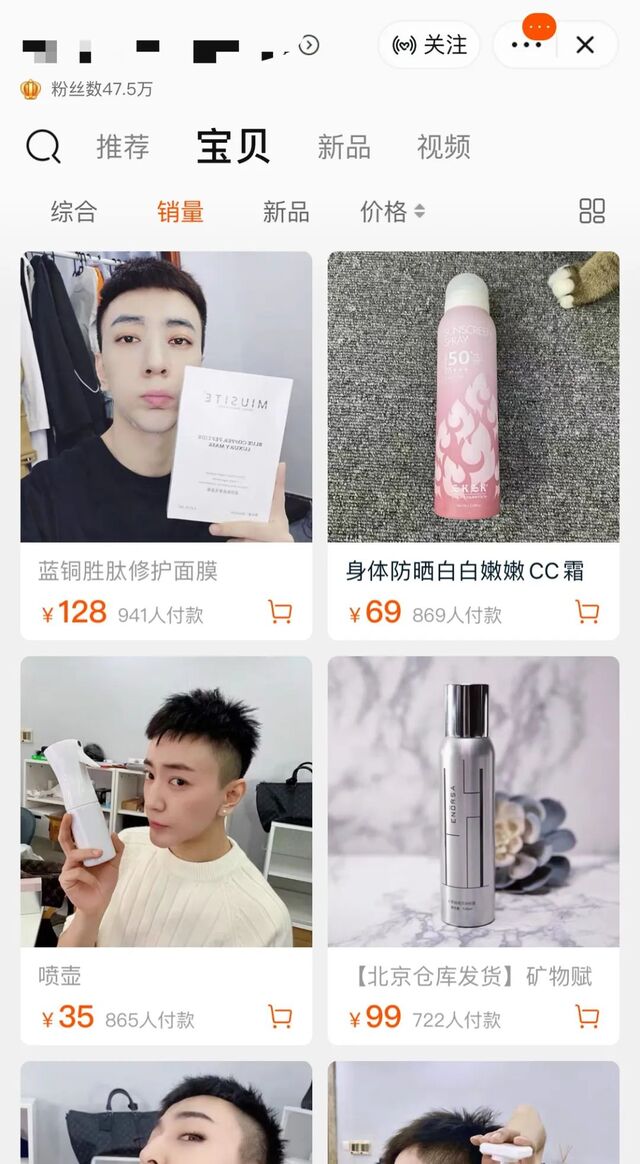Add 蓝铜胜肽修护面膜 to the cart
The height and width of the screenshot is (1164, 640).
pos(281,612)
